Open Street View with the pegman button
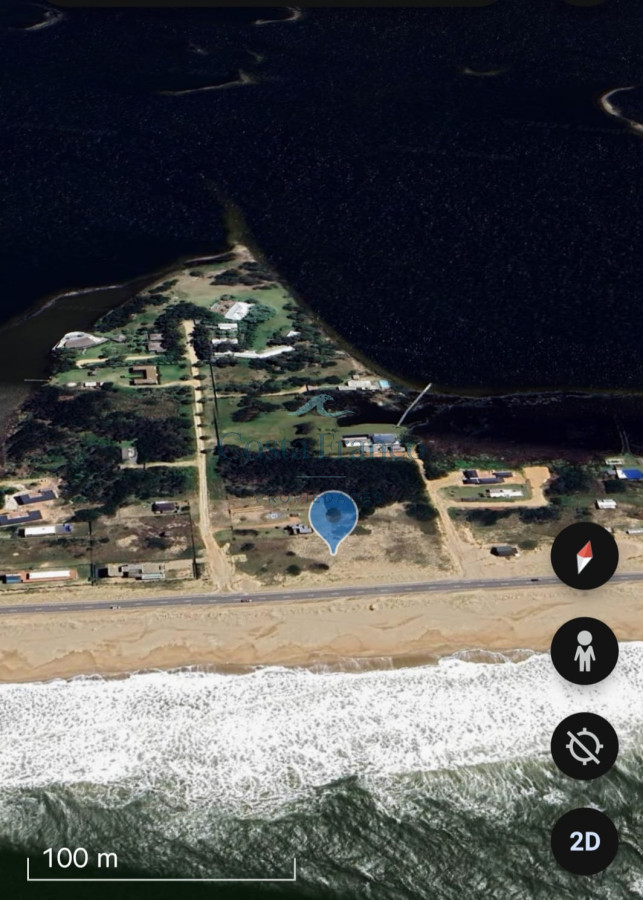Screen dimensions: 643x900 (585, 651)
